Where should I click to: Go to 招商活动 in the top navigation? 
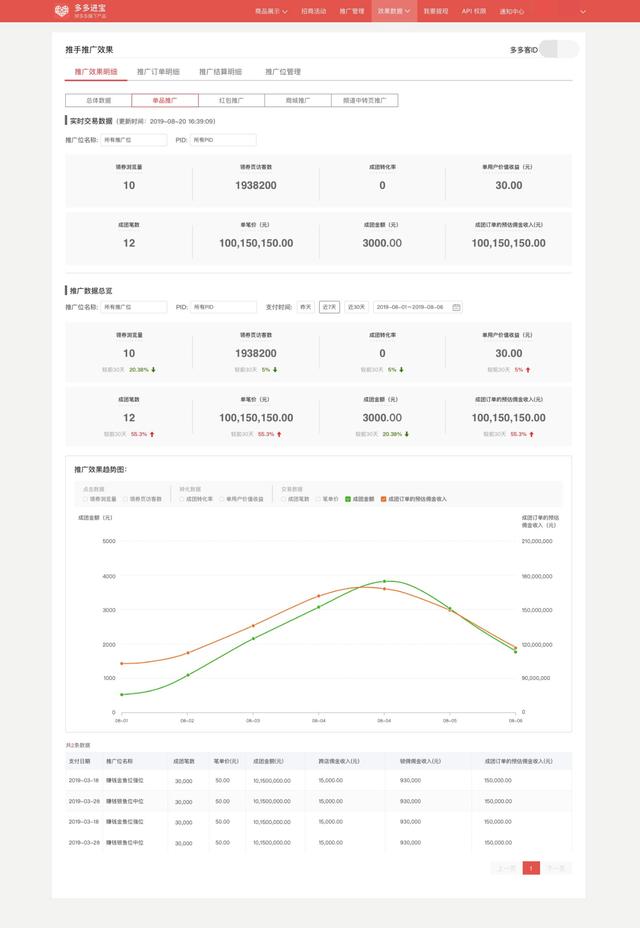(314, 11)
